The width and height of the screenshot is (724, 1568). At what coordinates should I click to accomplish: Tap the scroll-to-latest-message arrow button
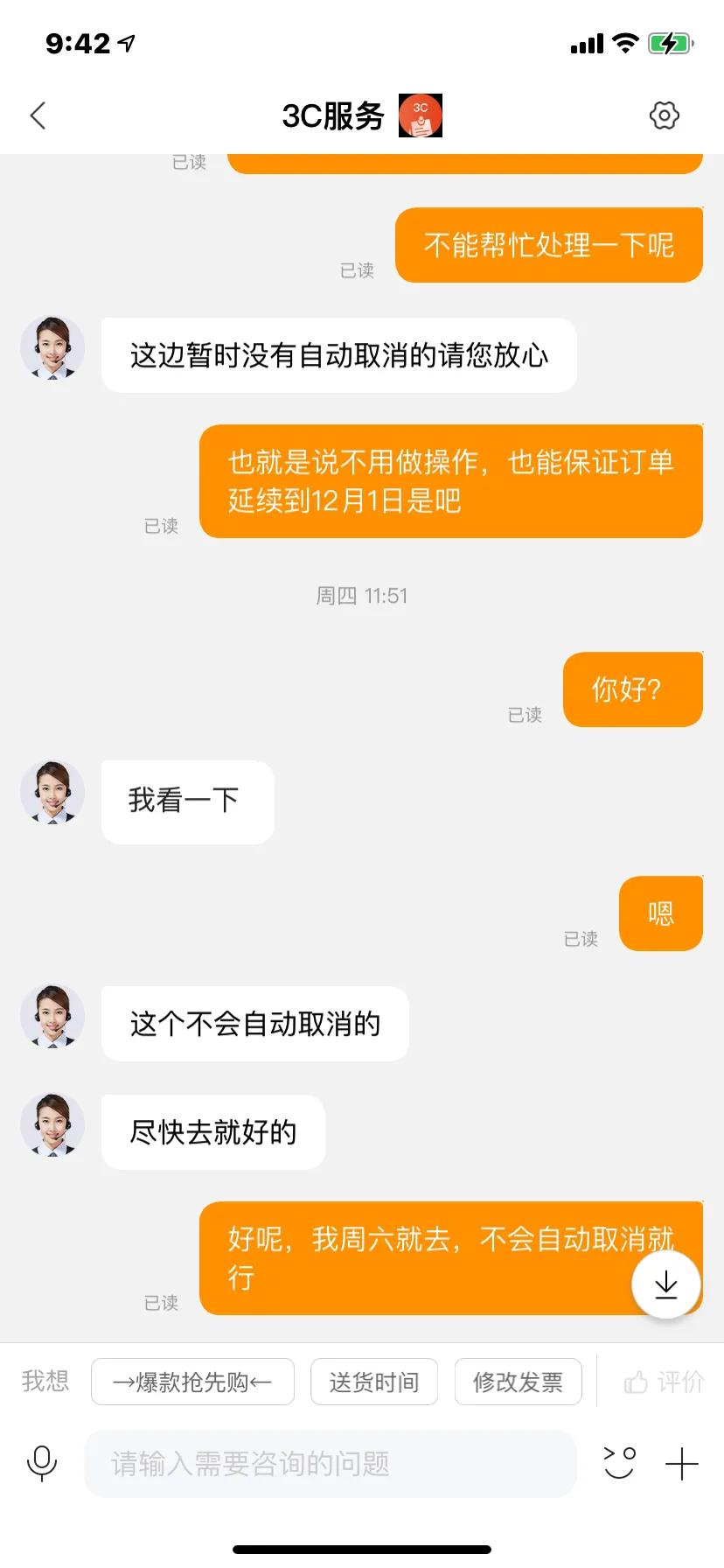[666, 1284]
